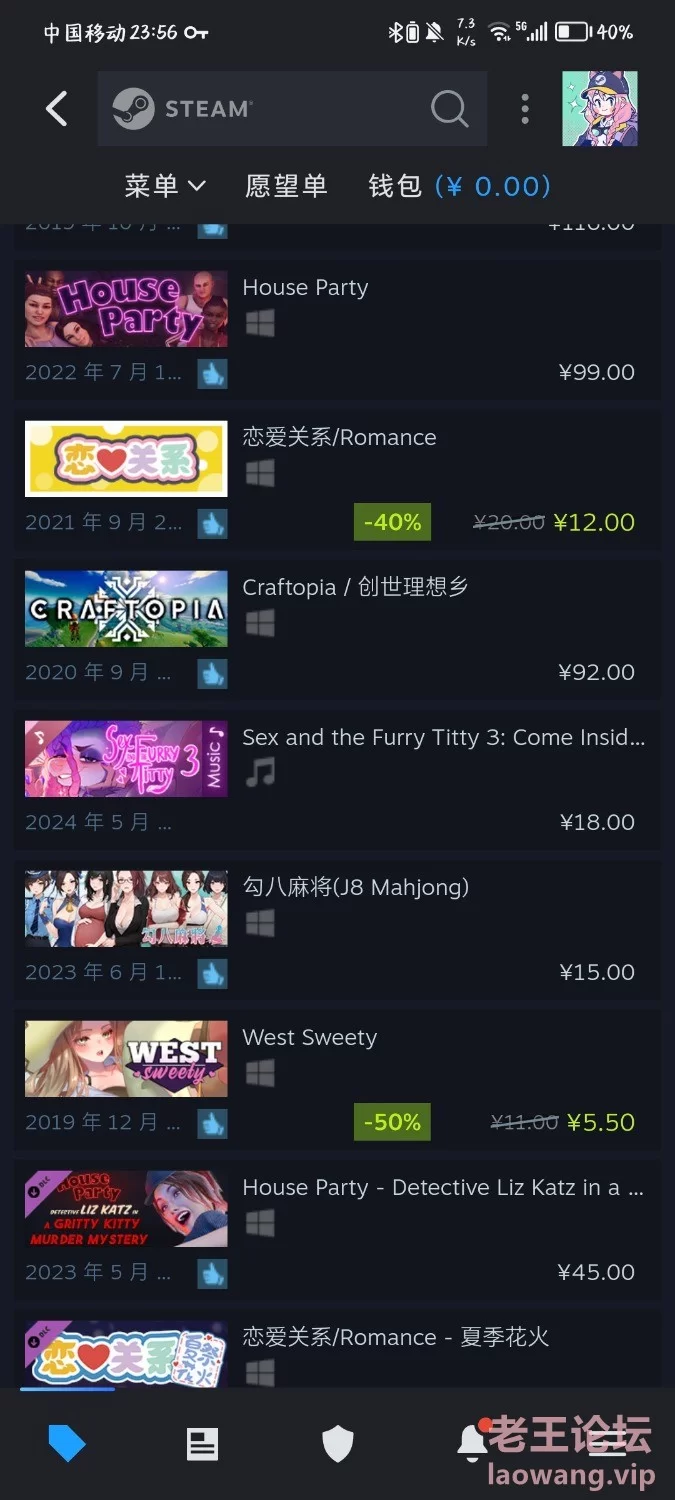Open the notifications bell tab
The height and width of the screenshot is (1500, 675).
coord(472,1441)
